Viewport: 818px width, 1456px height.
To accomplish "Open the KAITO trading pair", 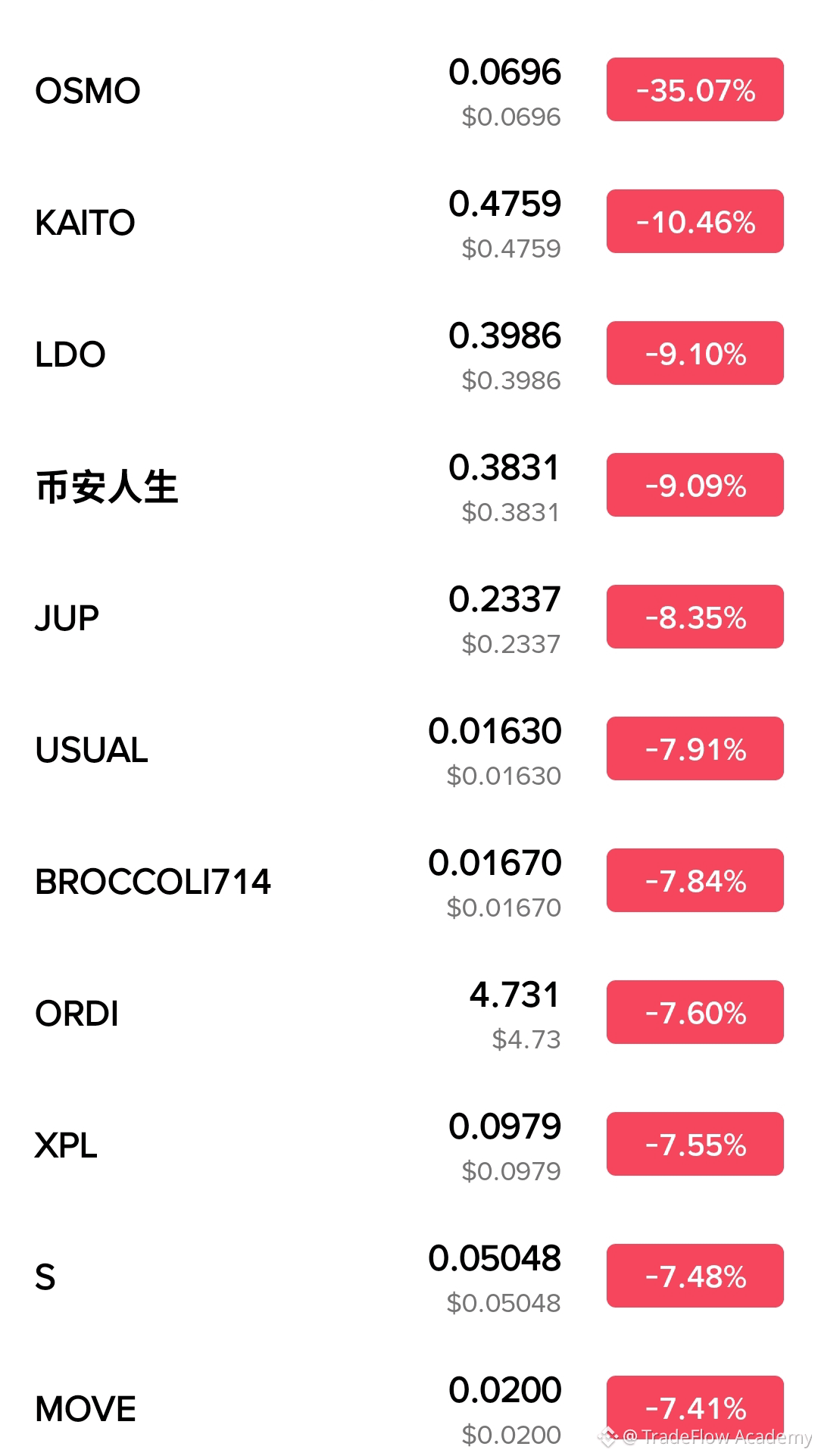I will tap(409, 223).
